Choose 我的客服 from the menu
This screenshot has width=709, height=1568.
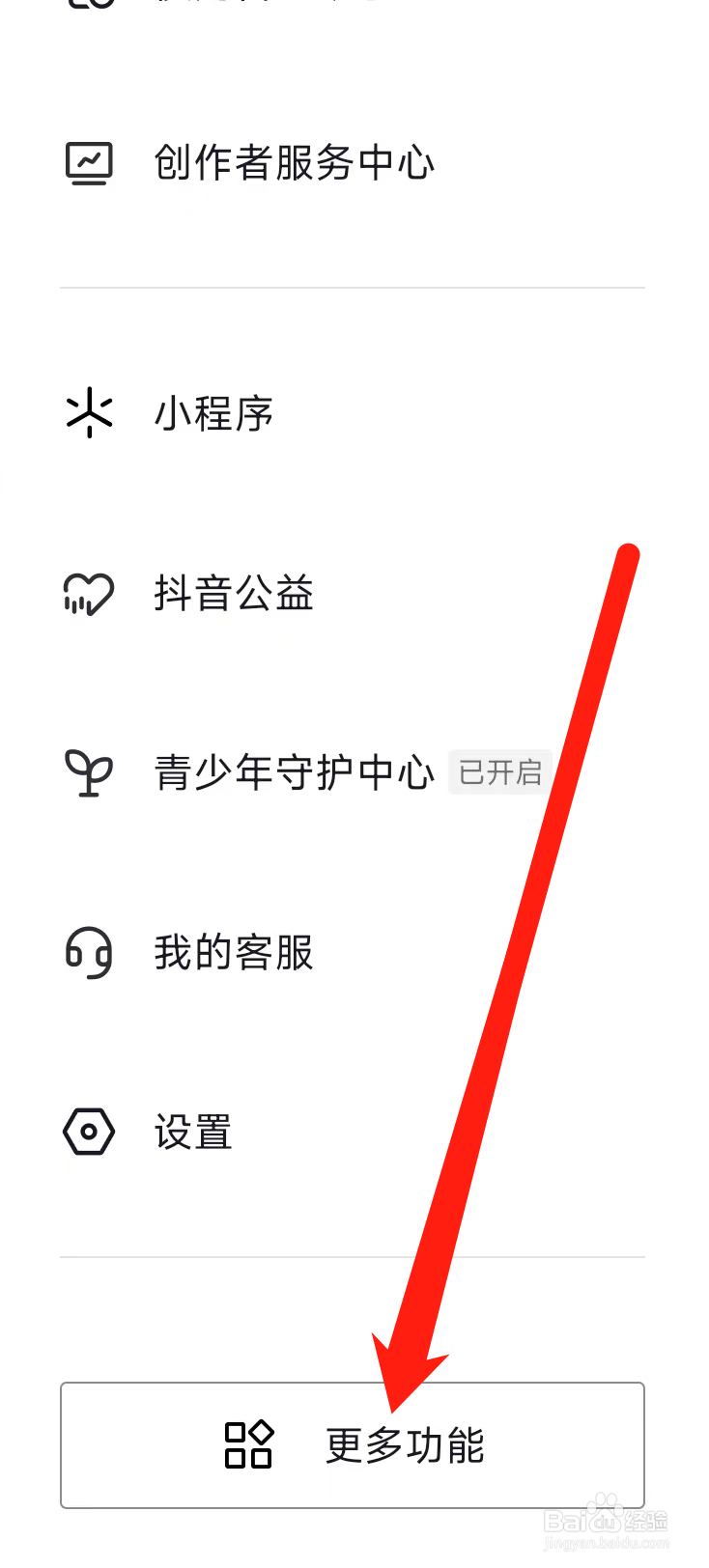click(233, 953)
